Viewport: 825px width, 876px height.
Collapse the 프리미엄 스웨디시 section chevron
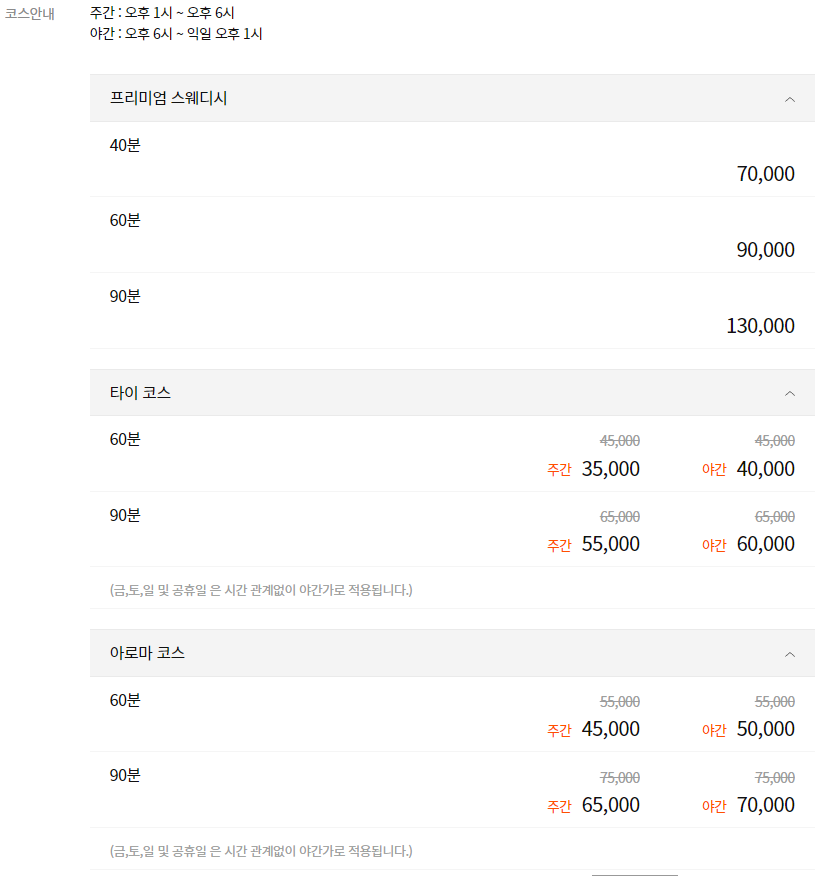[789, 97]
